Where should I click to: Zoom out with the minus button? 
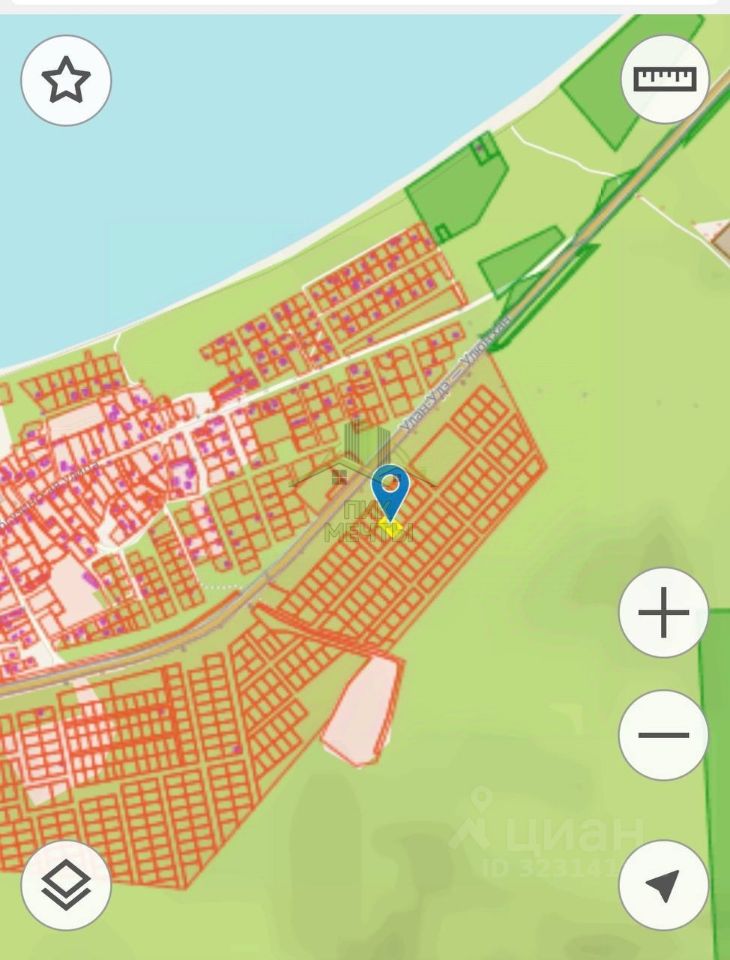pyautogui.click(x=664, y=735)
